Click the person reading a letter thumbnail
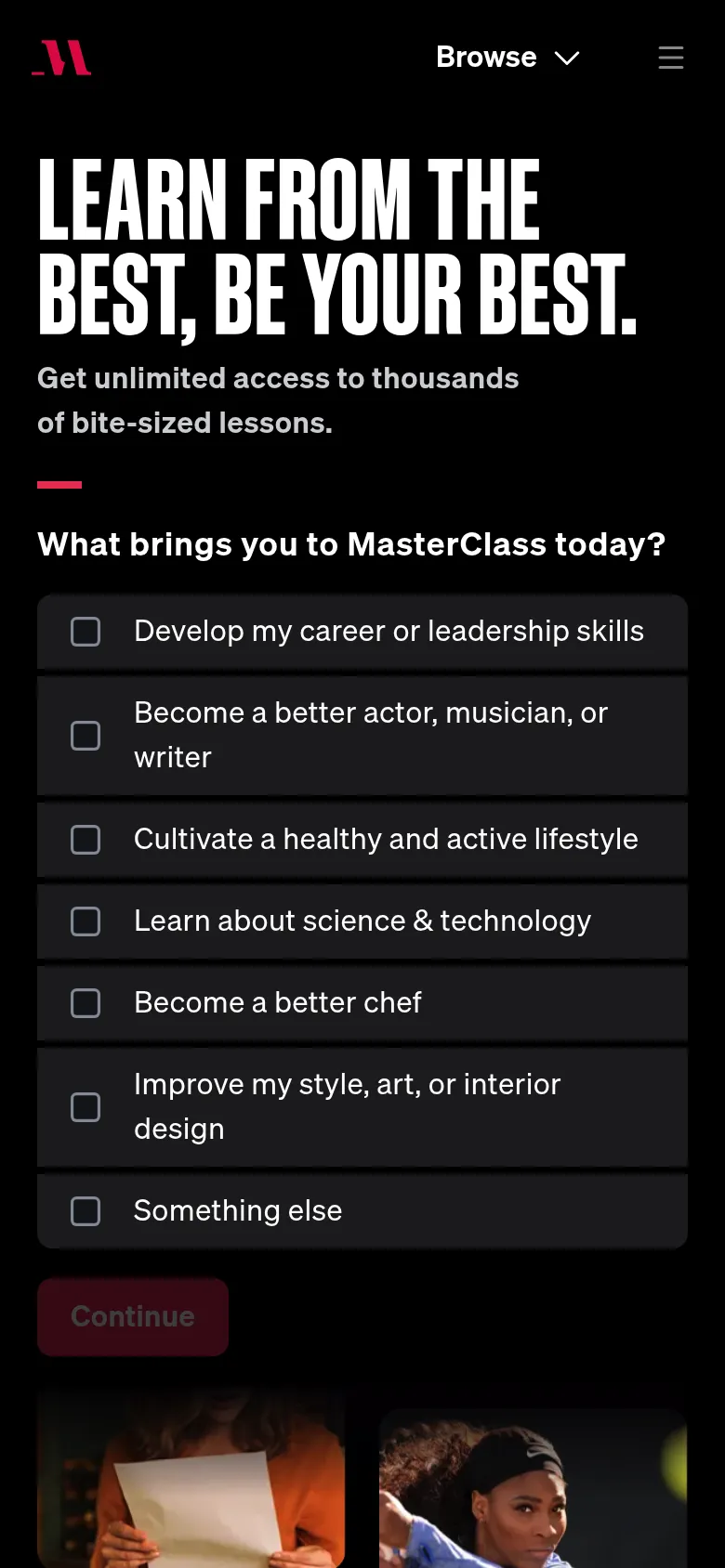This screenshot has height=1568, width=725. point(191,1477)
